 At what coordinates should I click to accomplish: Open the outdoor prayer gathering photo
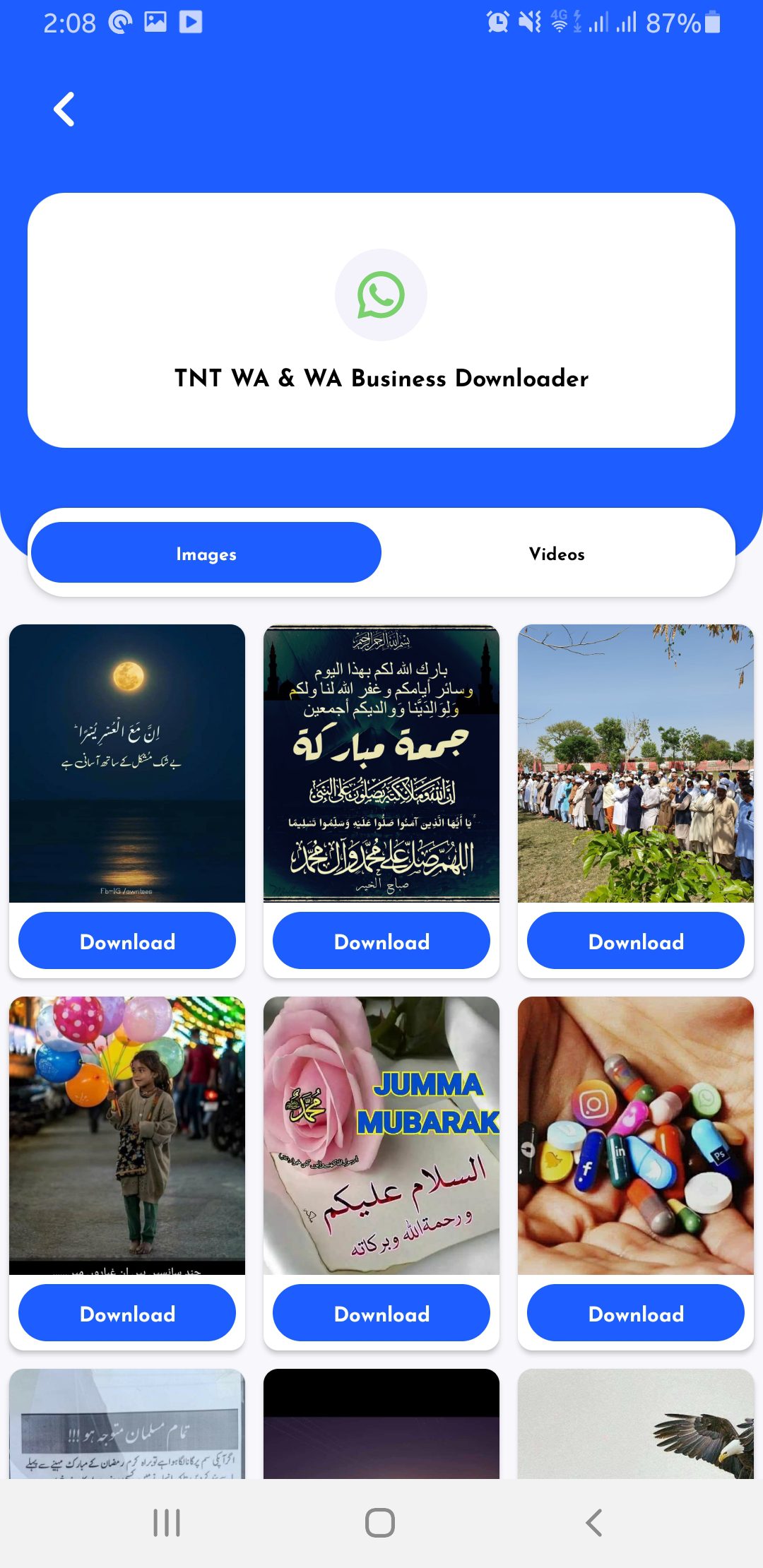[636, 764]
